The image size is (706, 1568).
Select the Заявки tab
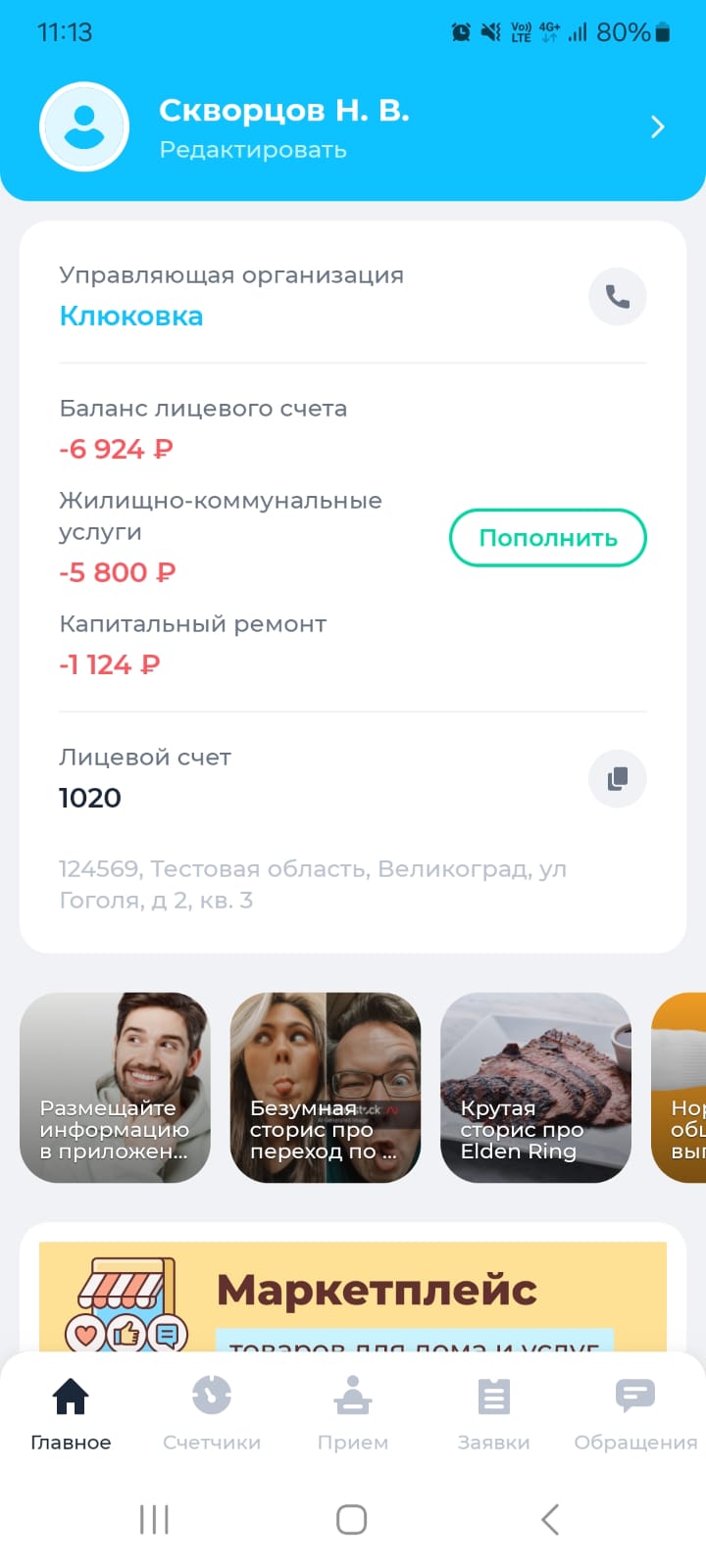[493, 1412]
